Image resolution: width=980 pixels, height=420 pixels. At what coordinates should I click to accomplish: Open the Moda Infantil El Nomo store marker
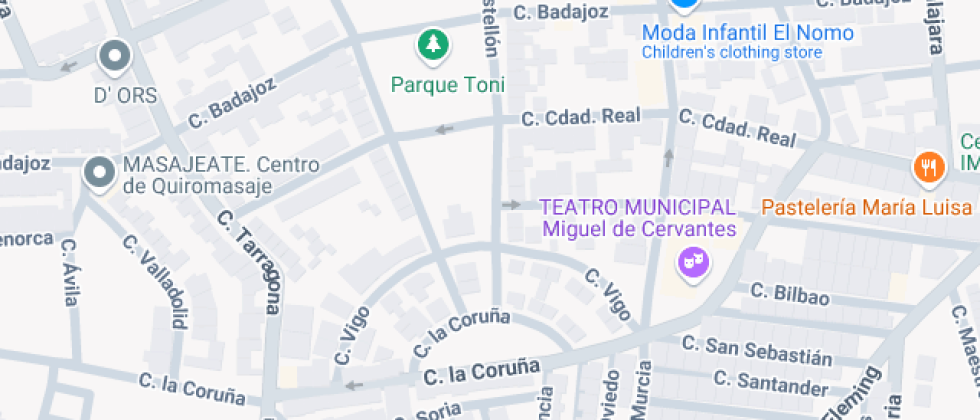point(684,5)
